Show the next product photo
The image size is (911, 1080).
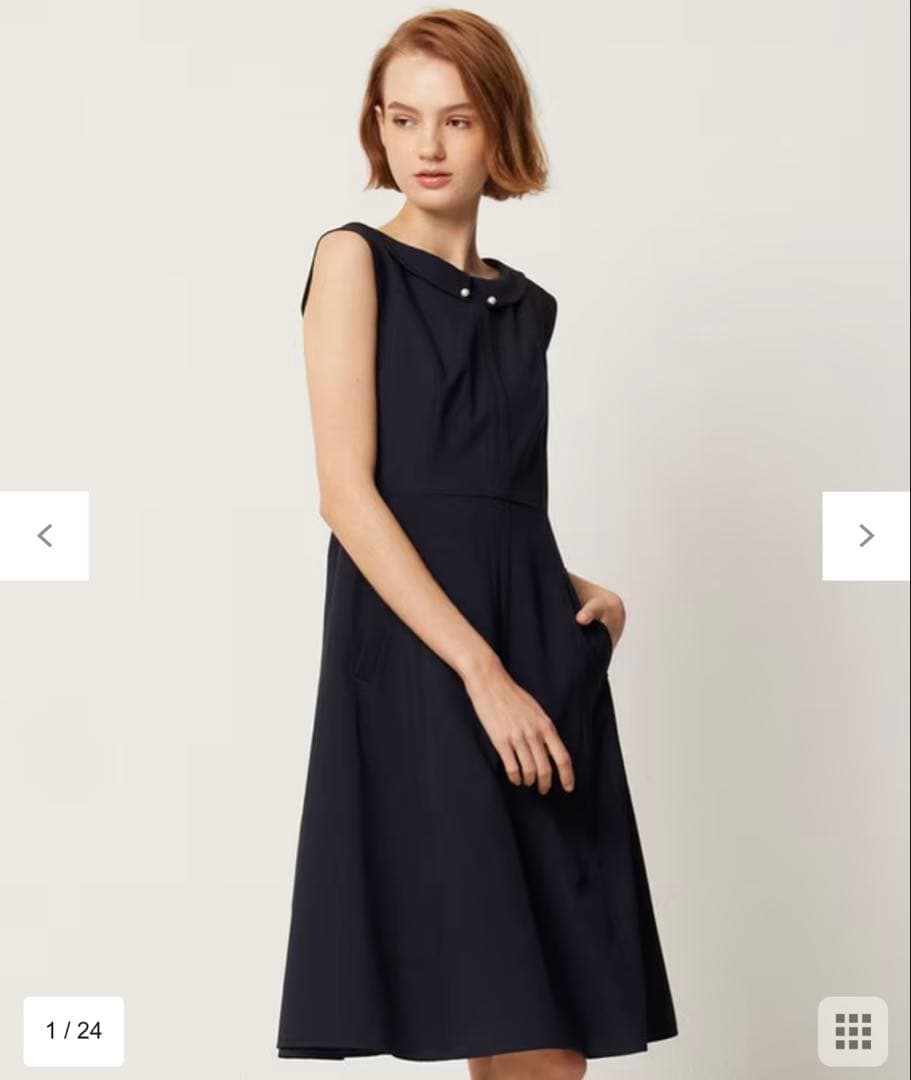(x=866, y=536)
